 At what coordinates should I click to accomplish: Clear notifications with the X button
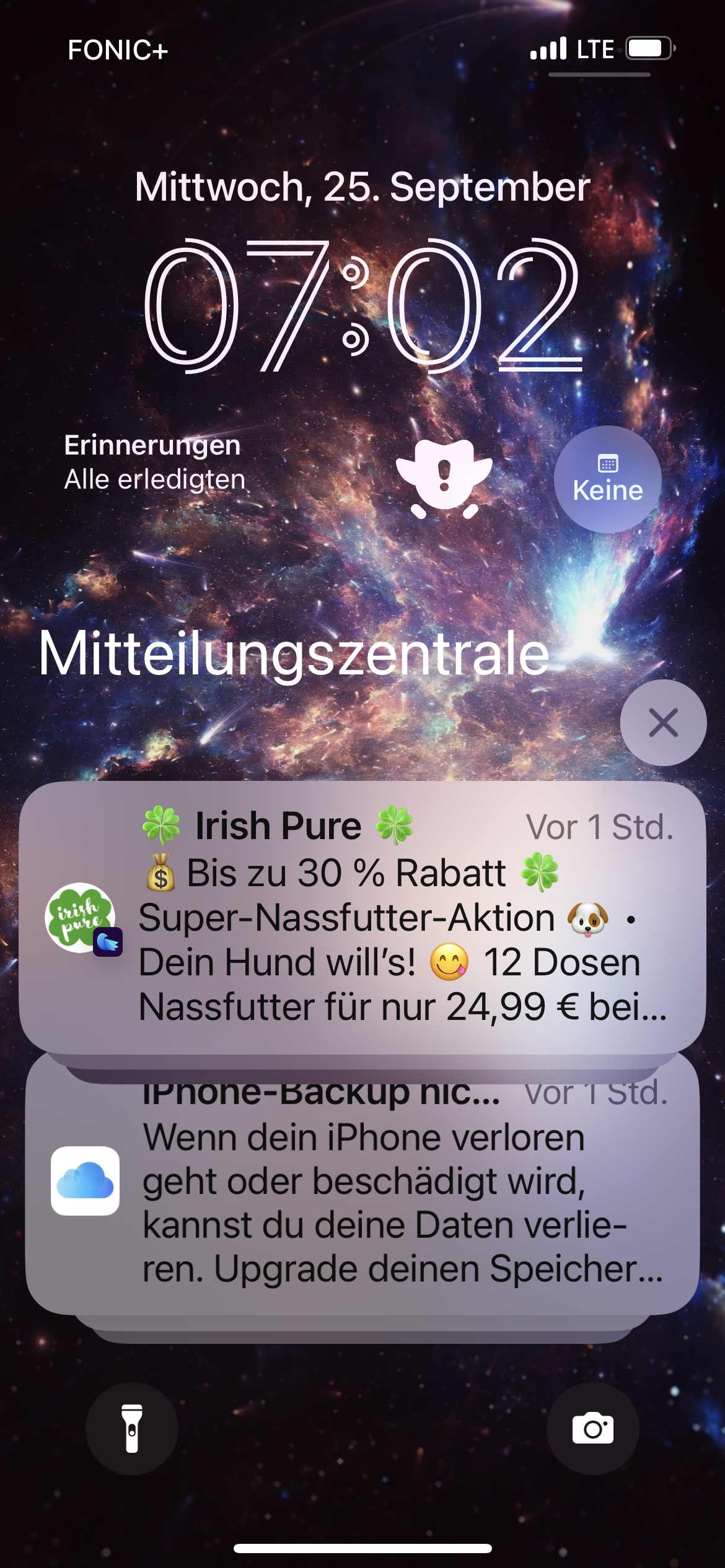[663, 723]
